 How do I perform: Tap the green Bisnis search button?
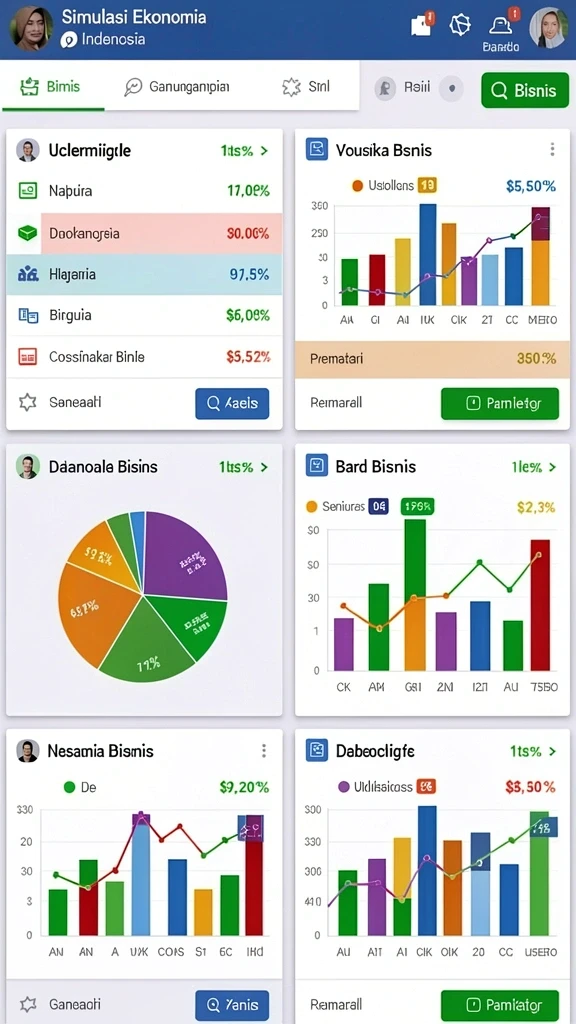click(524, 90)
